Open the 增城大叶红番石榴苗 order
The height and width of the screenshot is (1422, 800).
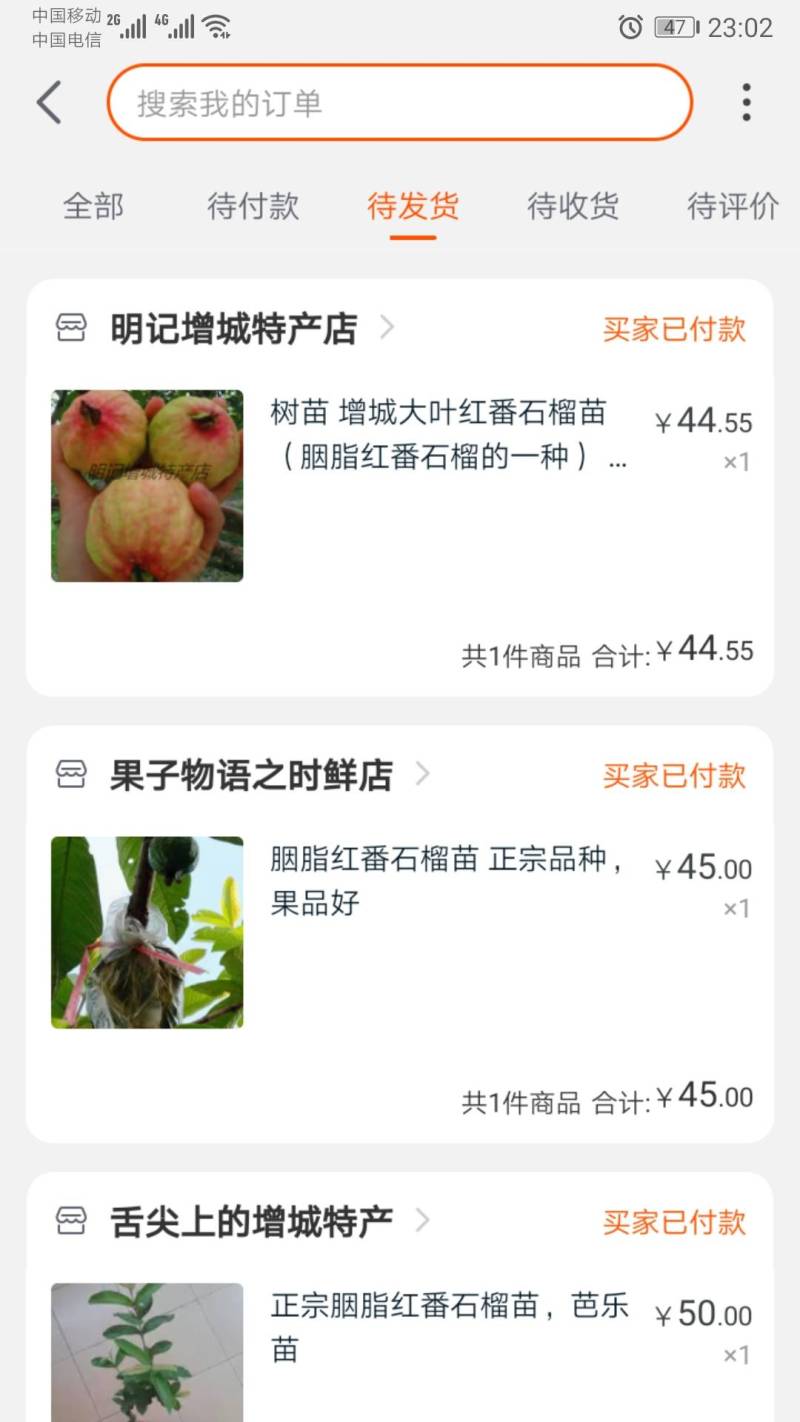tap(400, 485)
